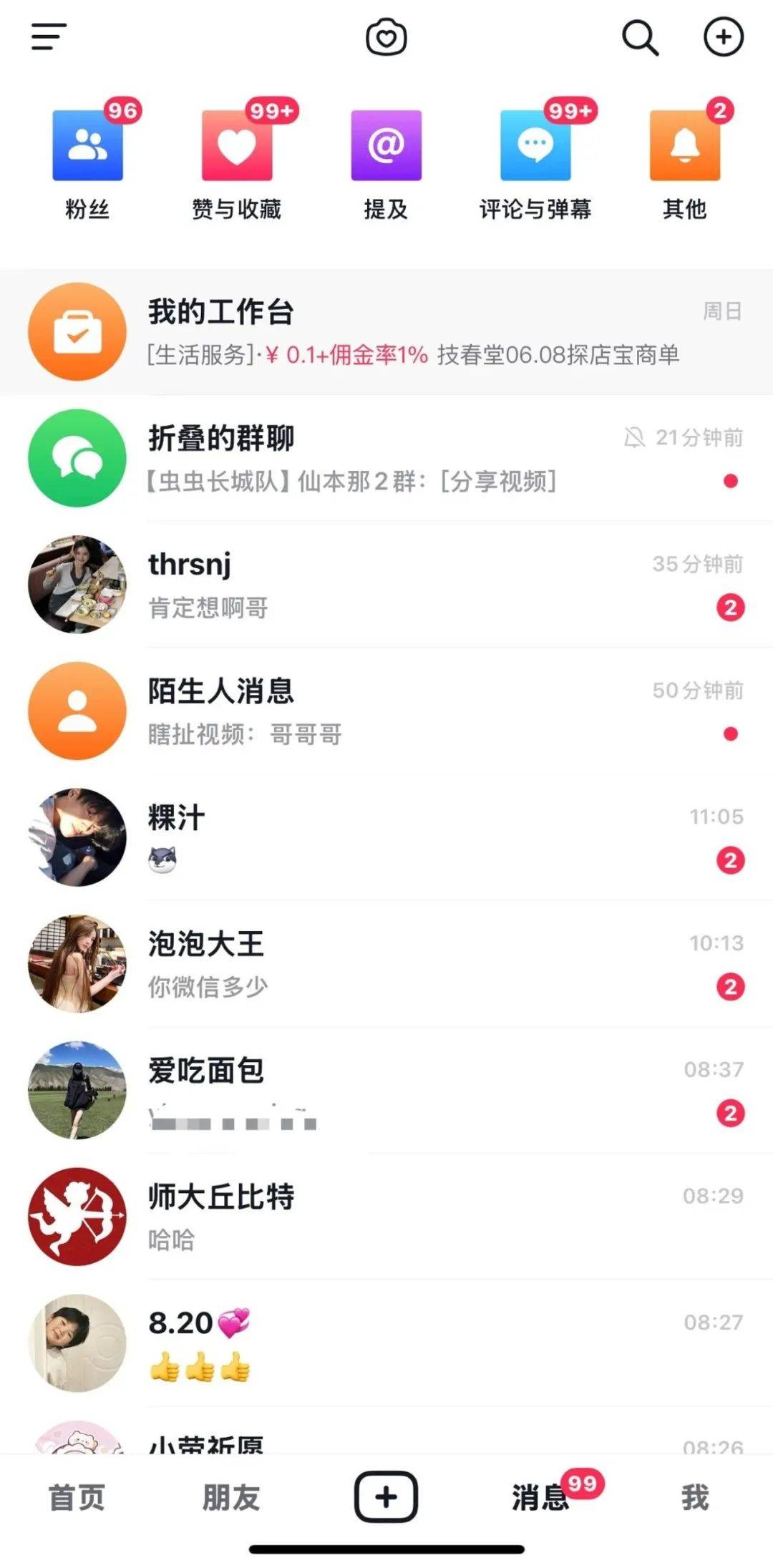The width and height of the screenshot is (773, 1568).
Task: Open the 粉丝 fans notification icon
Action: (x=89, y=147)
